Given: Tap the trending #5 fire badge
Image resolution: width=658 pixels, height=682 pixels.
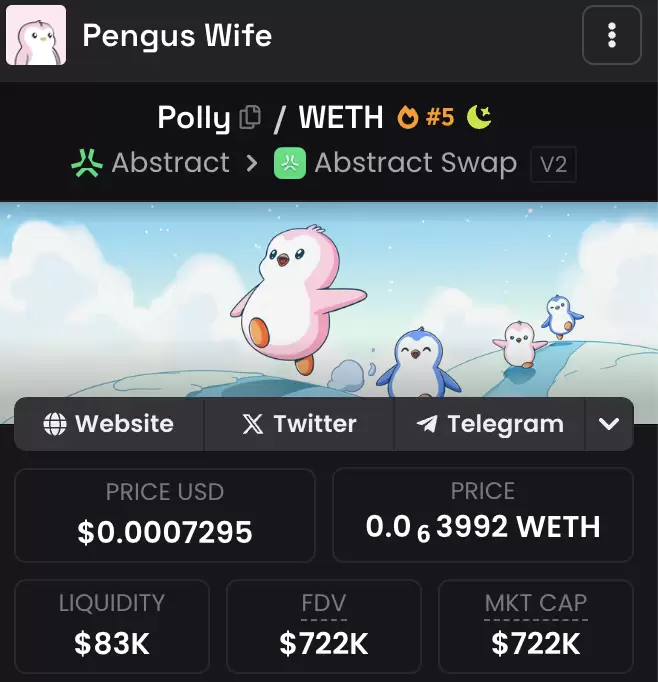Looking at the screenshot, I should point(425,118).
